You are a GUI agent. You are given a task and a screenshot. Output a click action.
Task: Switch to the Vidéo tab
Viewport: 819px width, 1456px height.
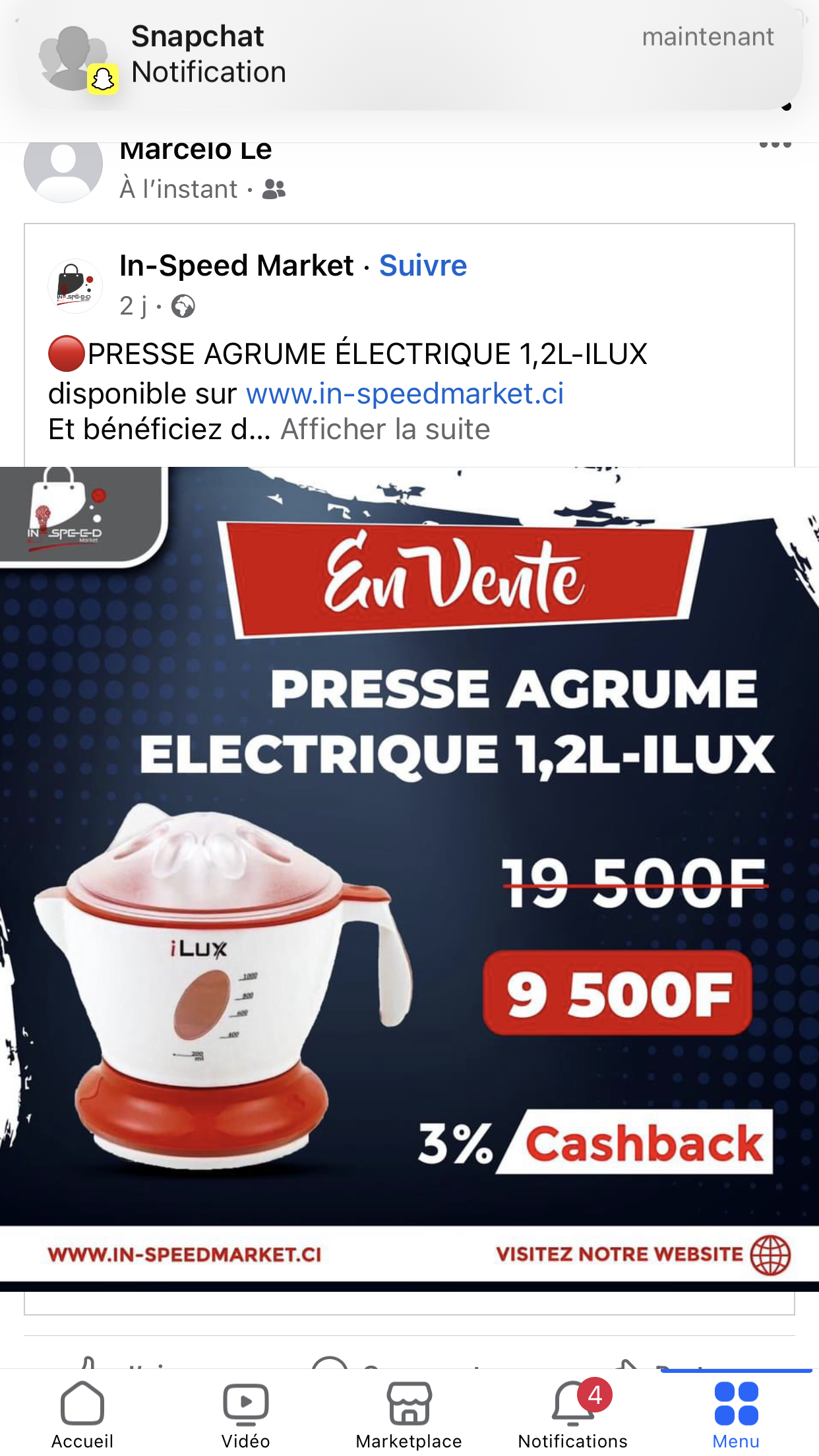point(245,1414)
